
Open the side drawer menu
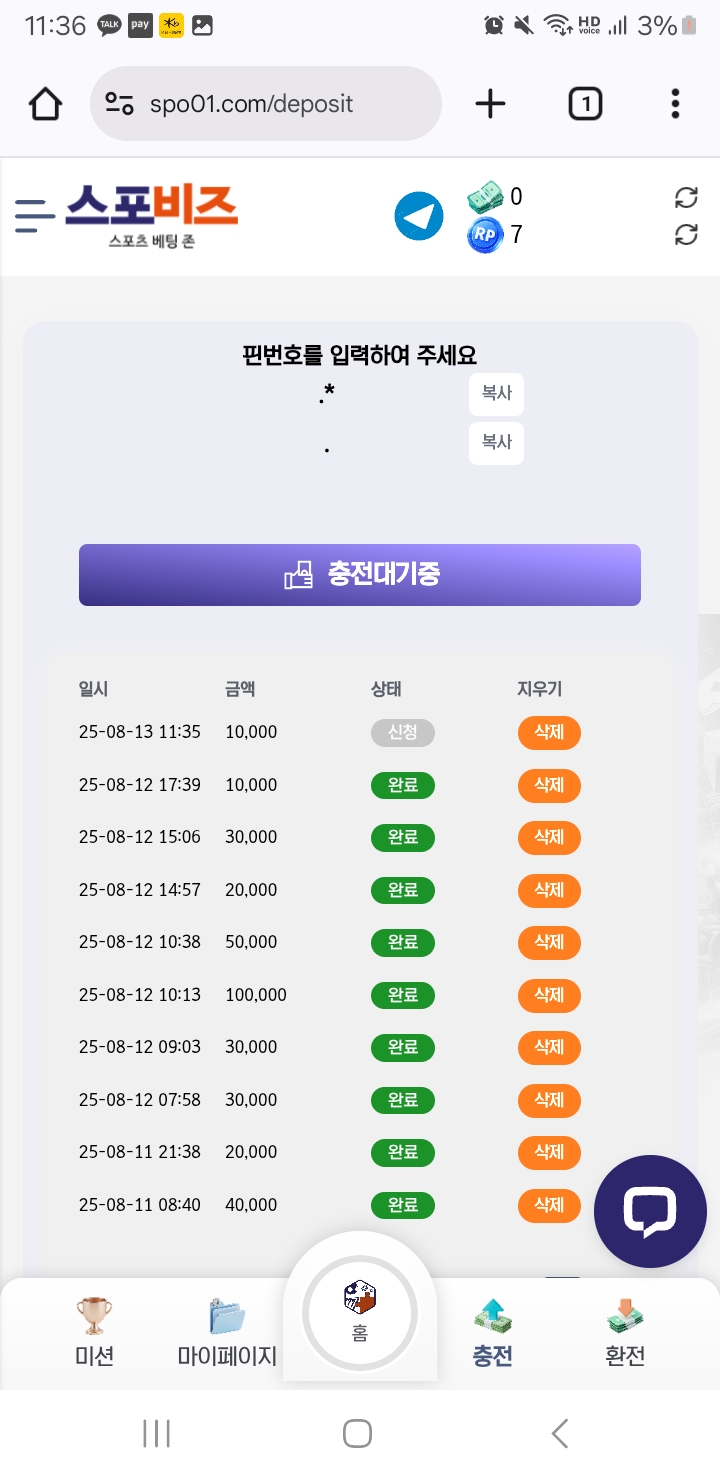pyautogui.click(x=35, y=215)
